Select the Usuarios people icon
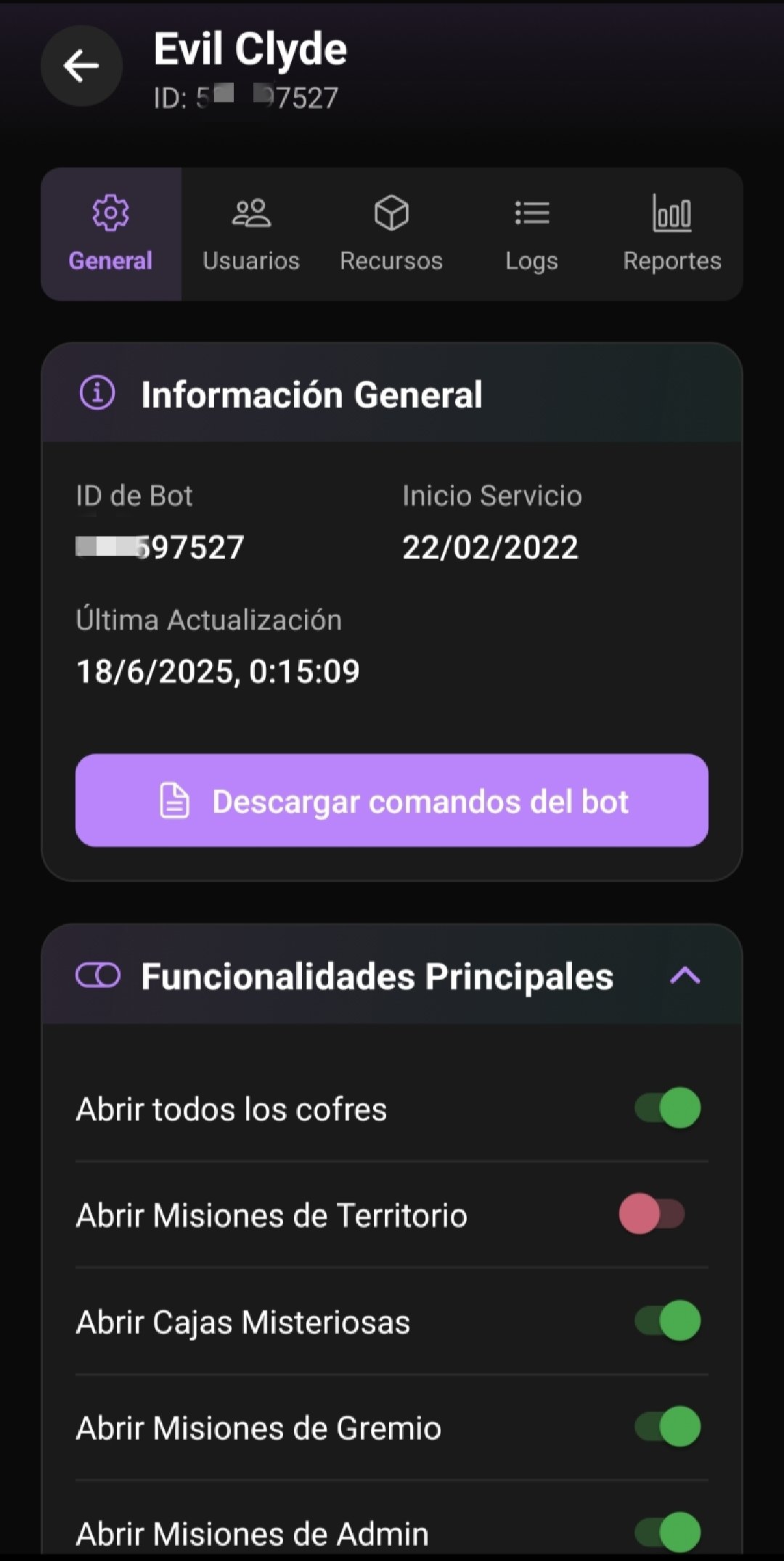 point(250,213)
